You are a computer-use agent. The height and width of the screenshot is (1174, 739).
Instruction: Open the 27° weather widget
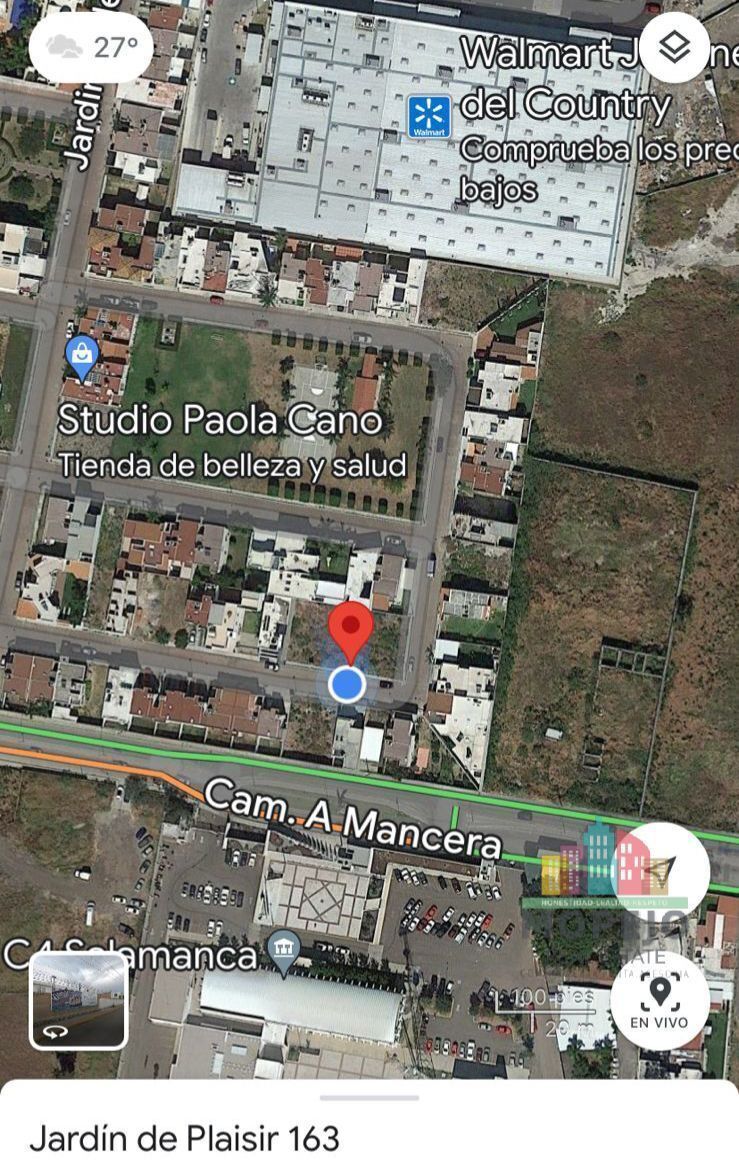coord(90,45)
